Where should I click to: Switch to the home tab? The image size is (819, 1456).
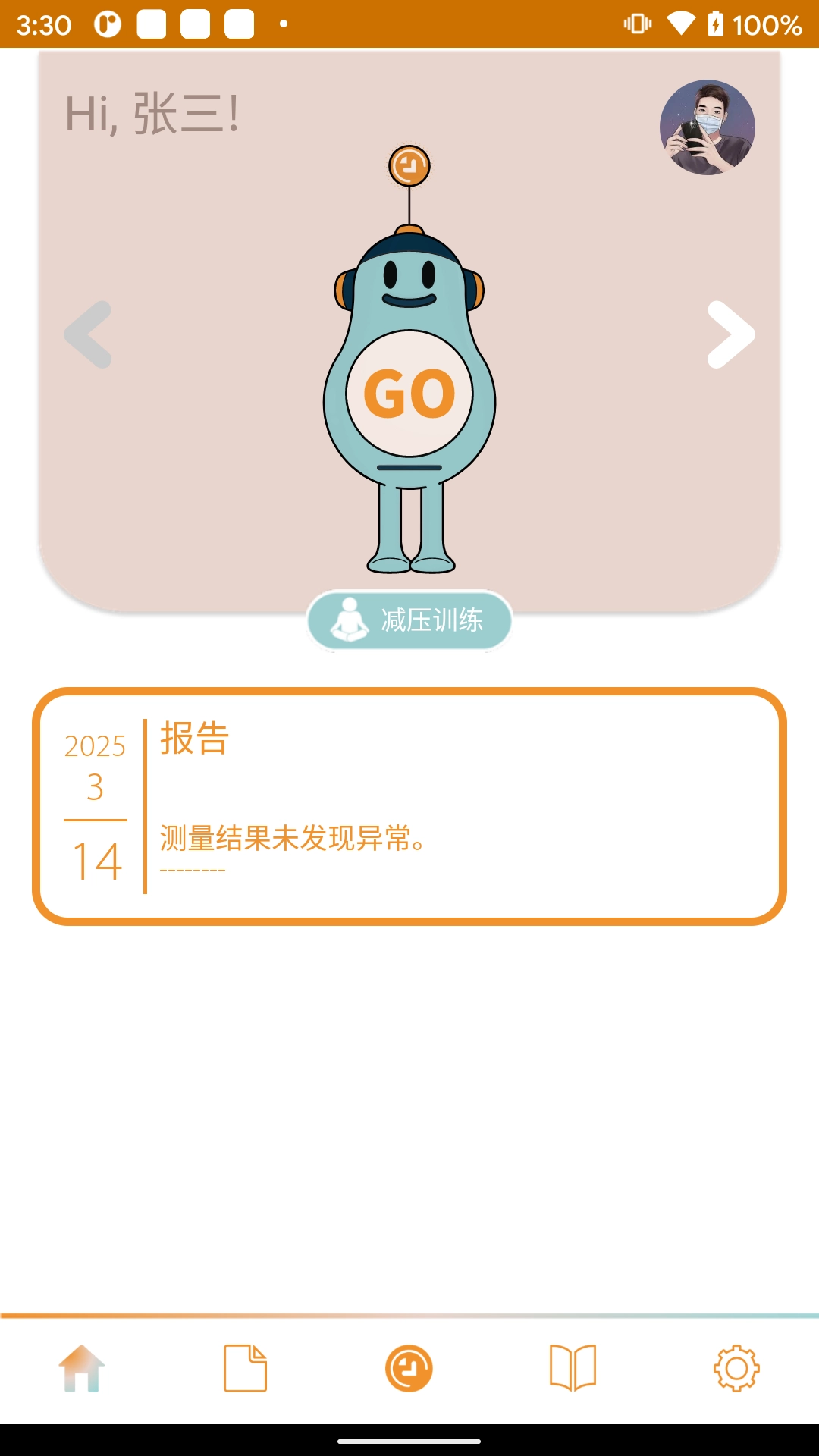[82, 1369]
